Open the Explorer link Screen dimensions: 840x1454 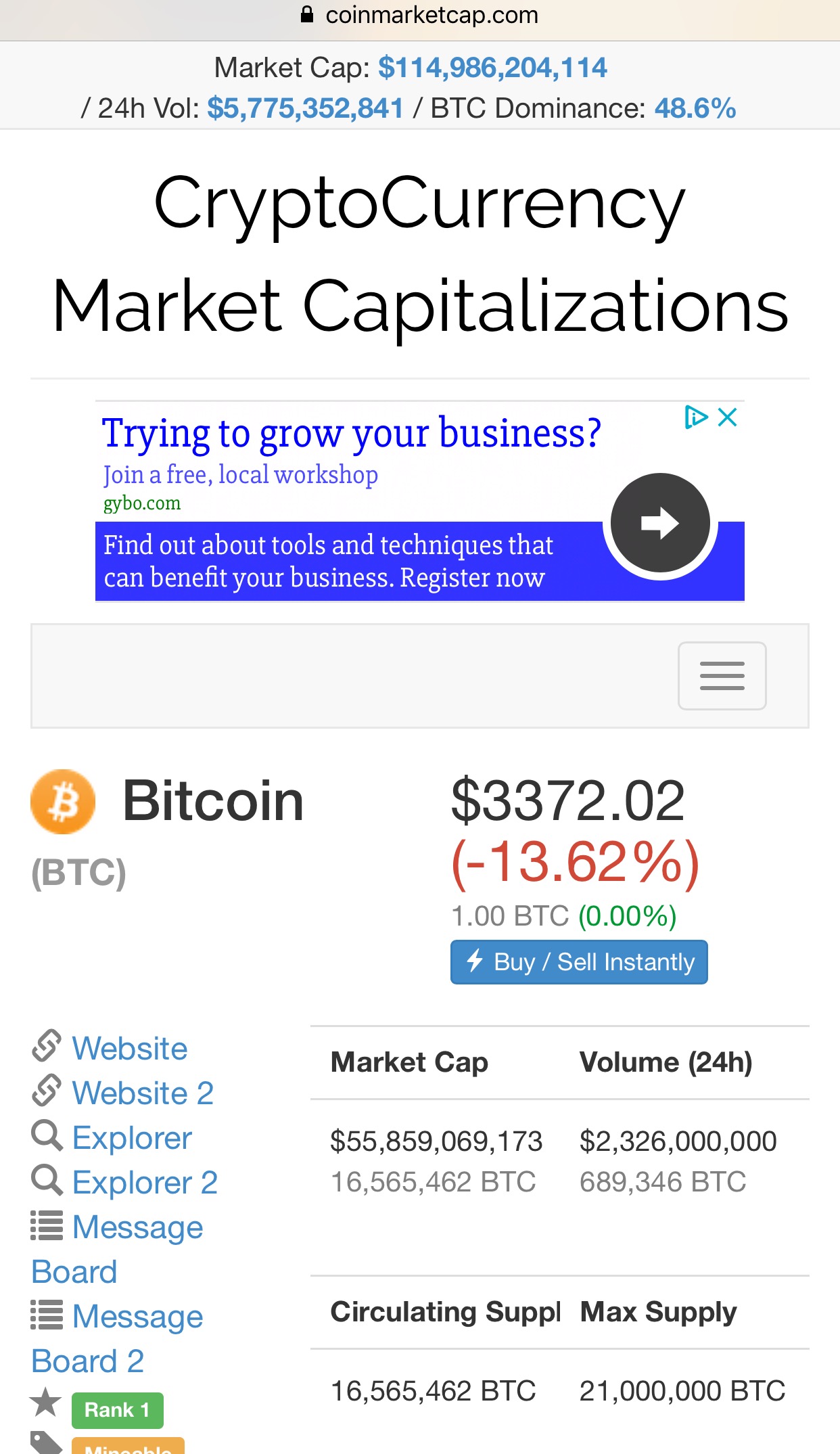pyautogui.click(x=131, y=1137)
